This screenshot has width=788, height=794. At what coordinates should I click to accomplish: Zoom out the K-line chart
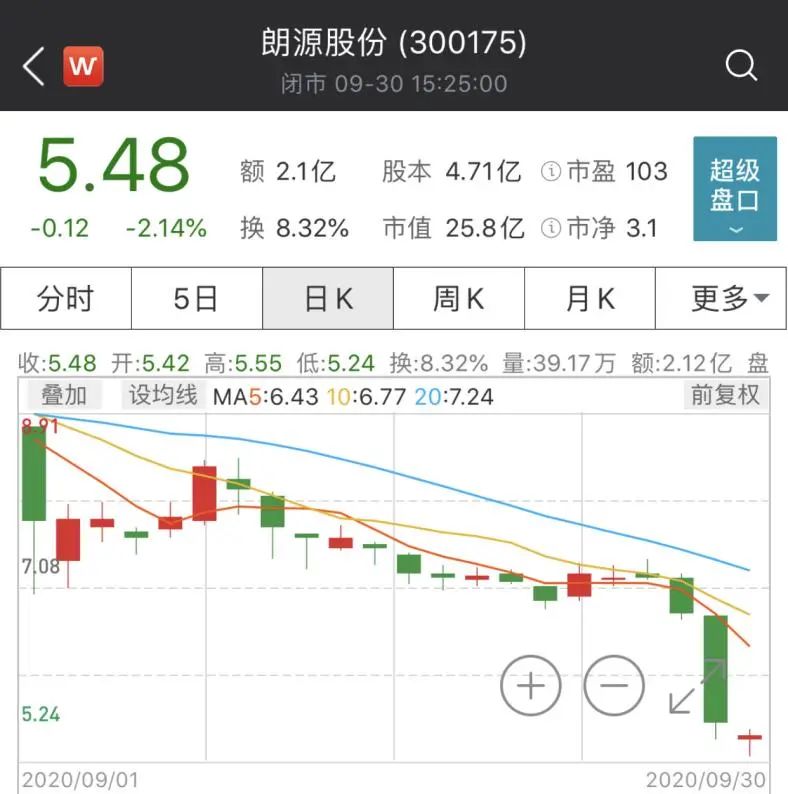coord(614,686)
